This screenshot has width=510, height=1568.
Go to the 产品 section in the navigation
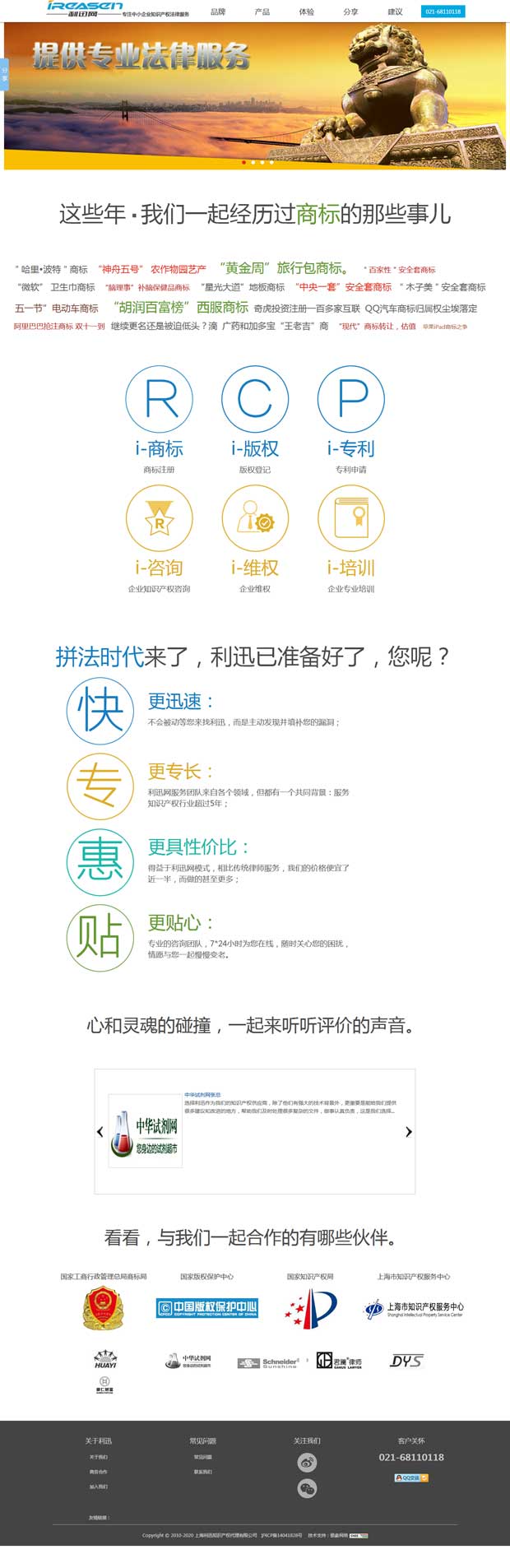pos(262,12)
